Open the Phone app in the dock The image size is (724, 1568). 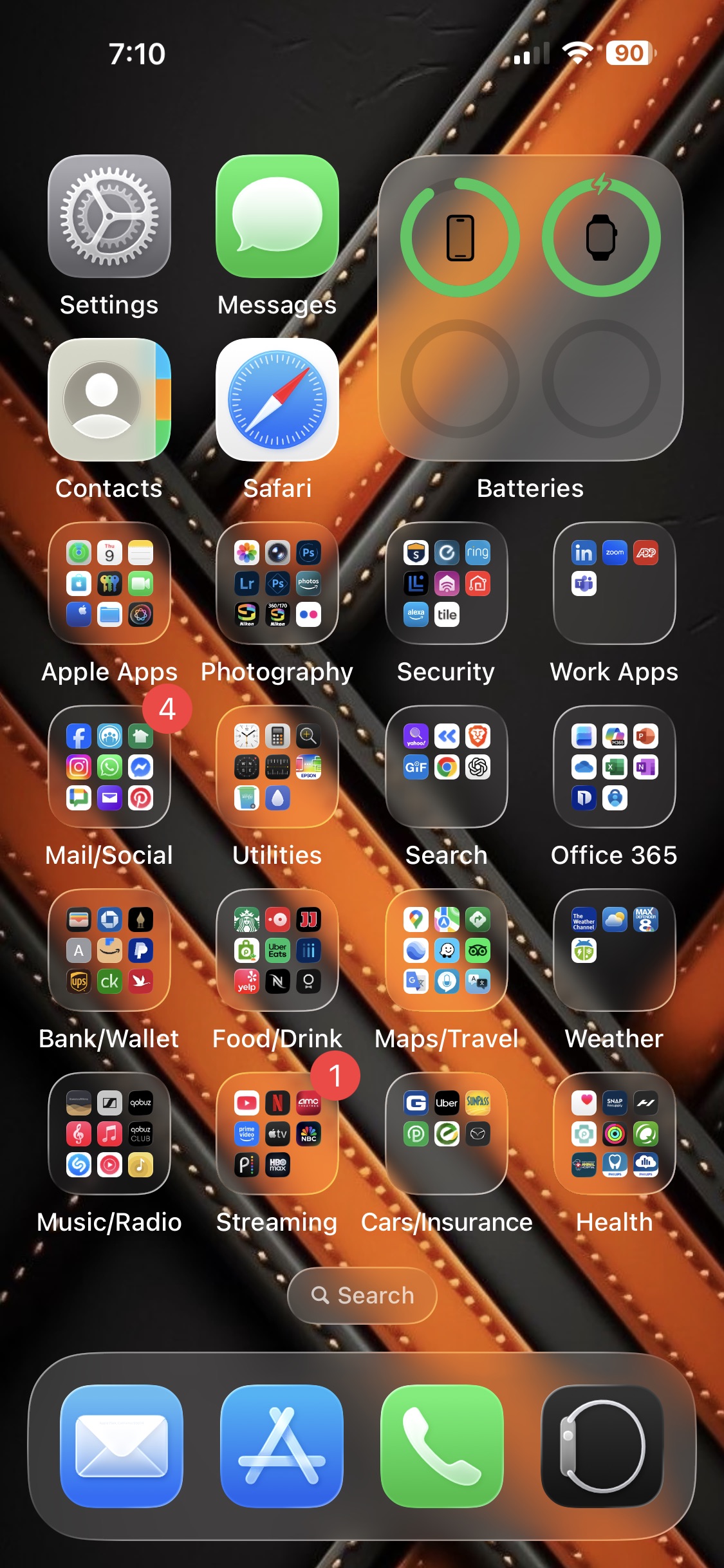point(442,1446)
